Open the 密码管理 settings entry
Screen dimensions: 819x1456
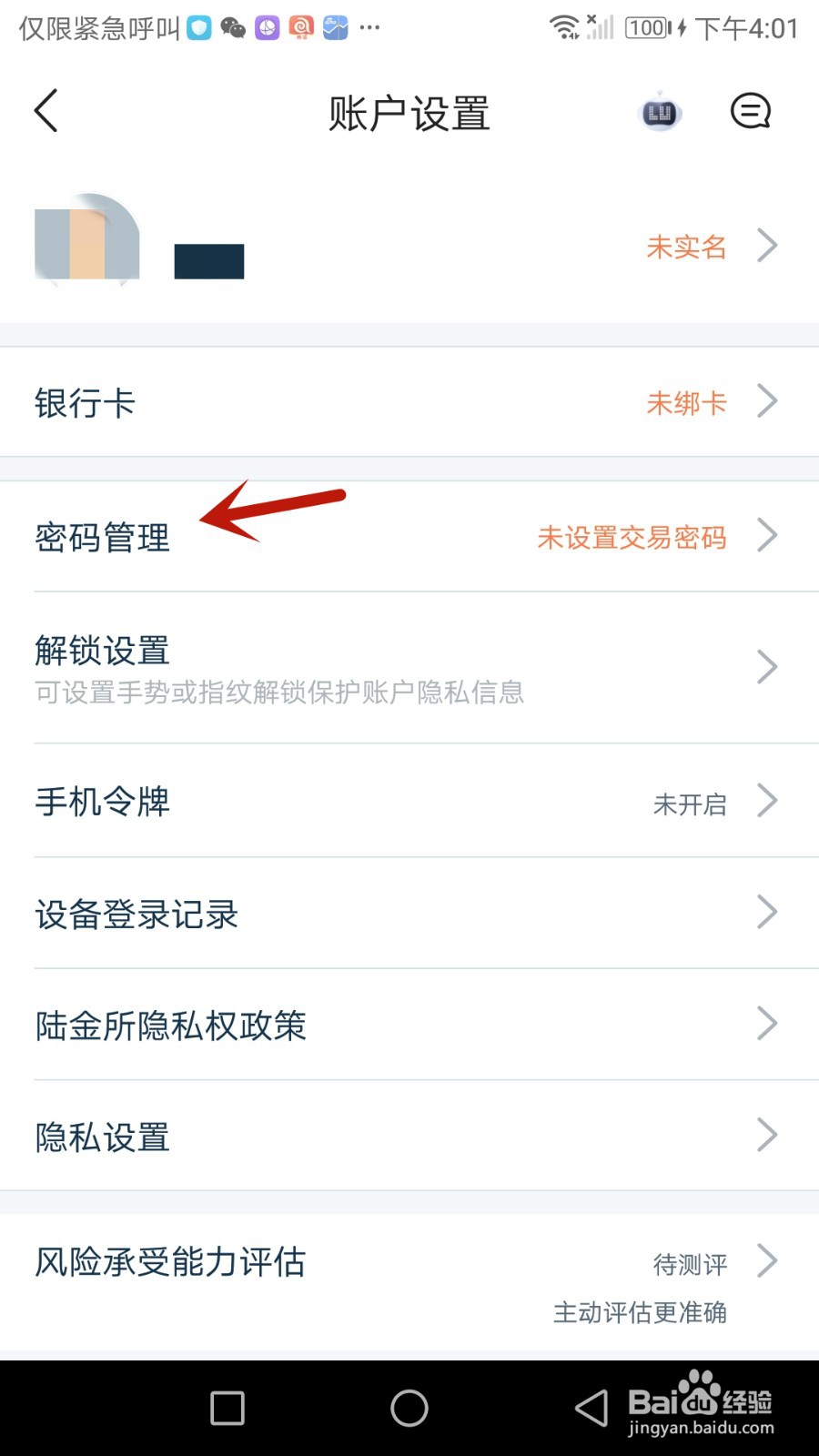pyautogui.click(x=100, y=537)
